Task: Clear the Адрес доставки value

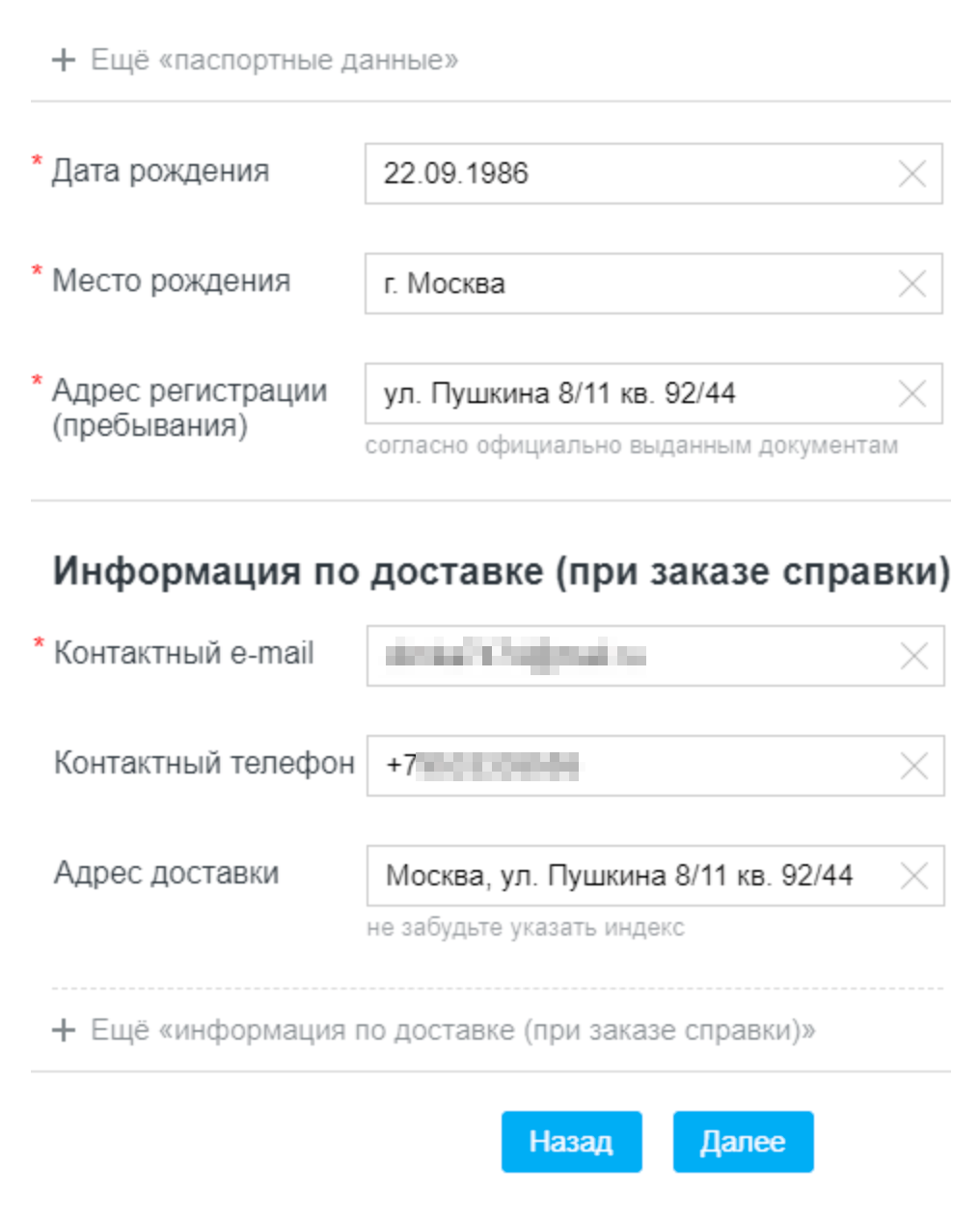Action: click(x=913, y=876)
